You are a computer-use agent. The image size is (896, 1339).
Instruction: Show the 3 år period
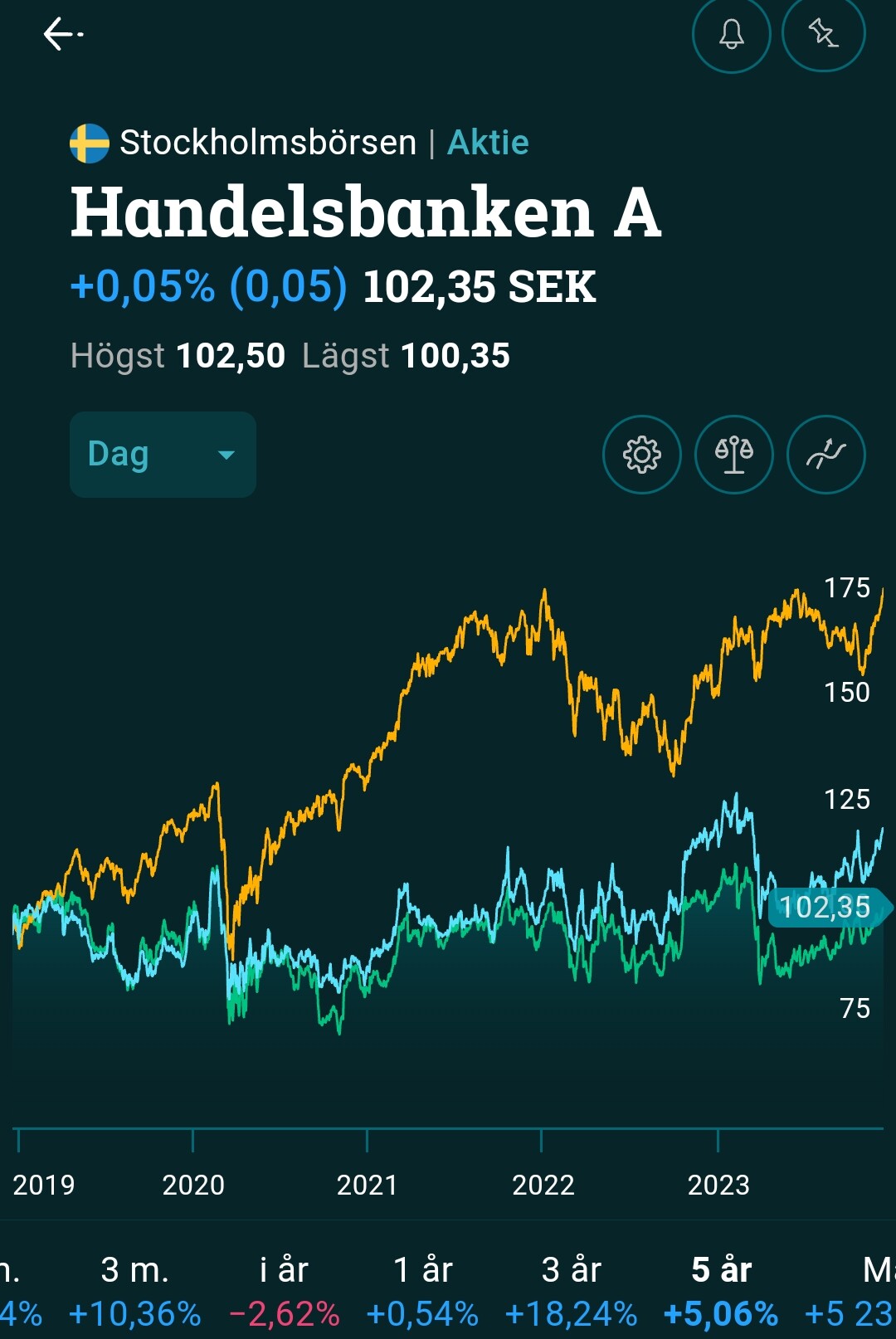click(x=571, y=1290)
